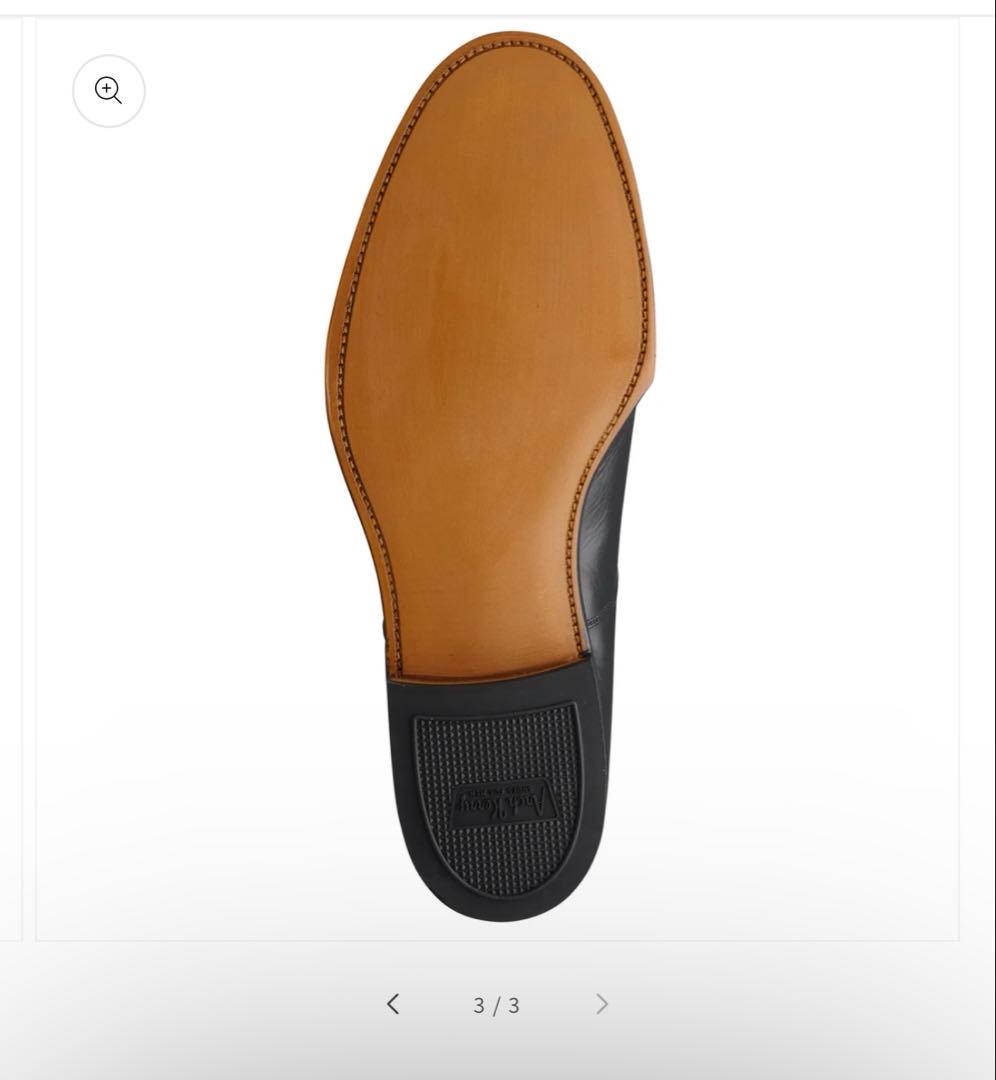Click the leather sole area of the photo
This screenshot has width=996, height=1080.
490,350
